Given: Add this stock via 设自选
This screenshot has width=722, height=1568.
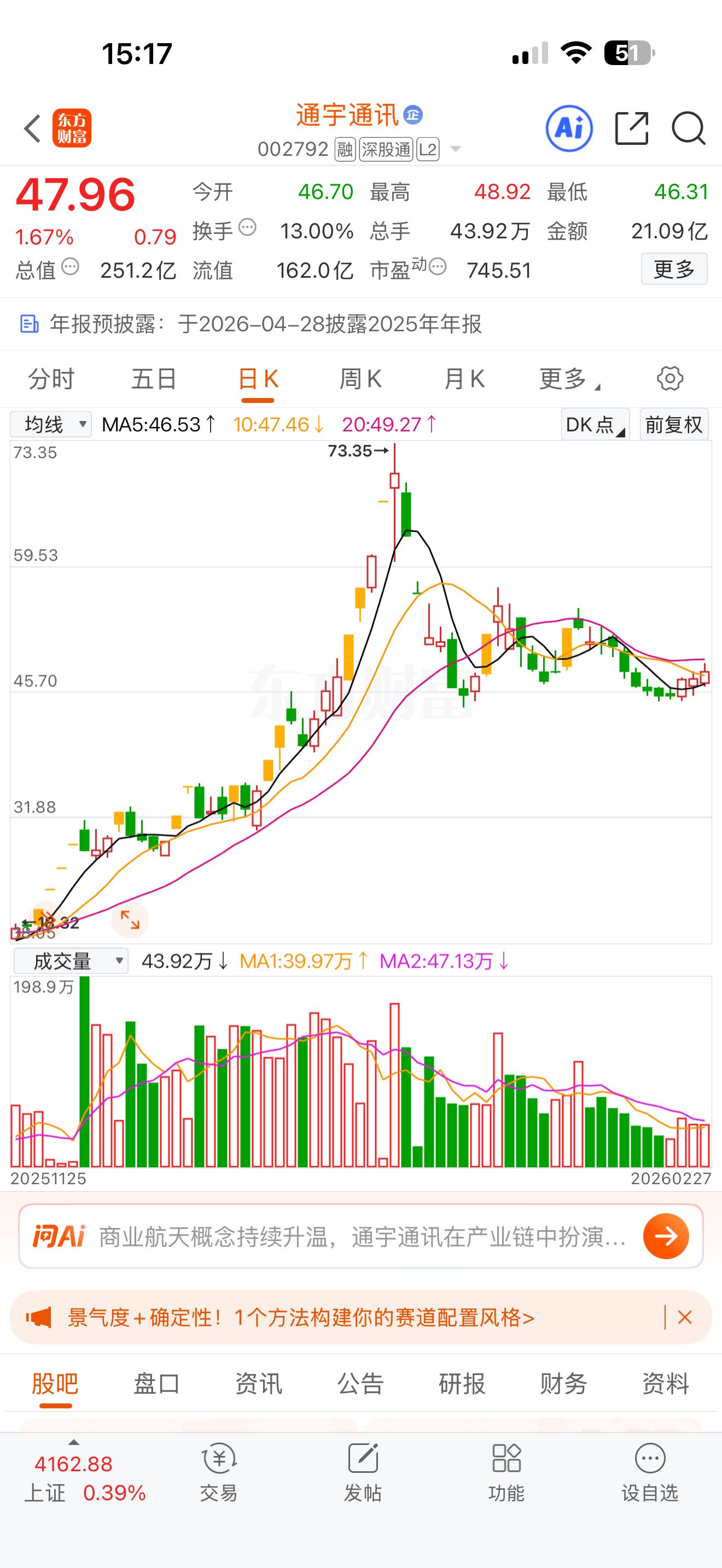Looking at the screenshot, I should (x=650, y=1473).
